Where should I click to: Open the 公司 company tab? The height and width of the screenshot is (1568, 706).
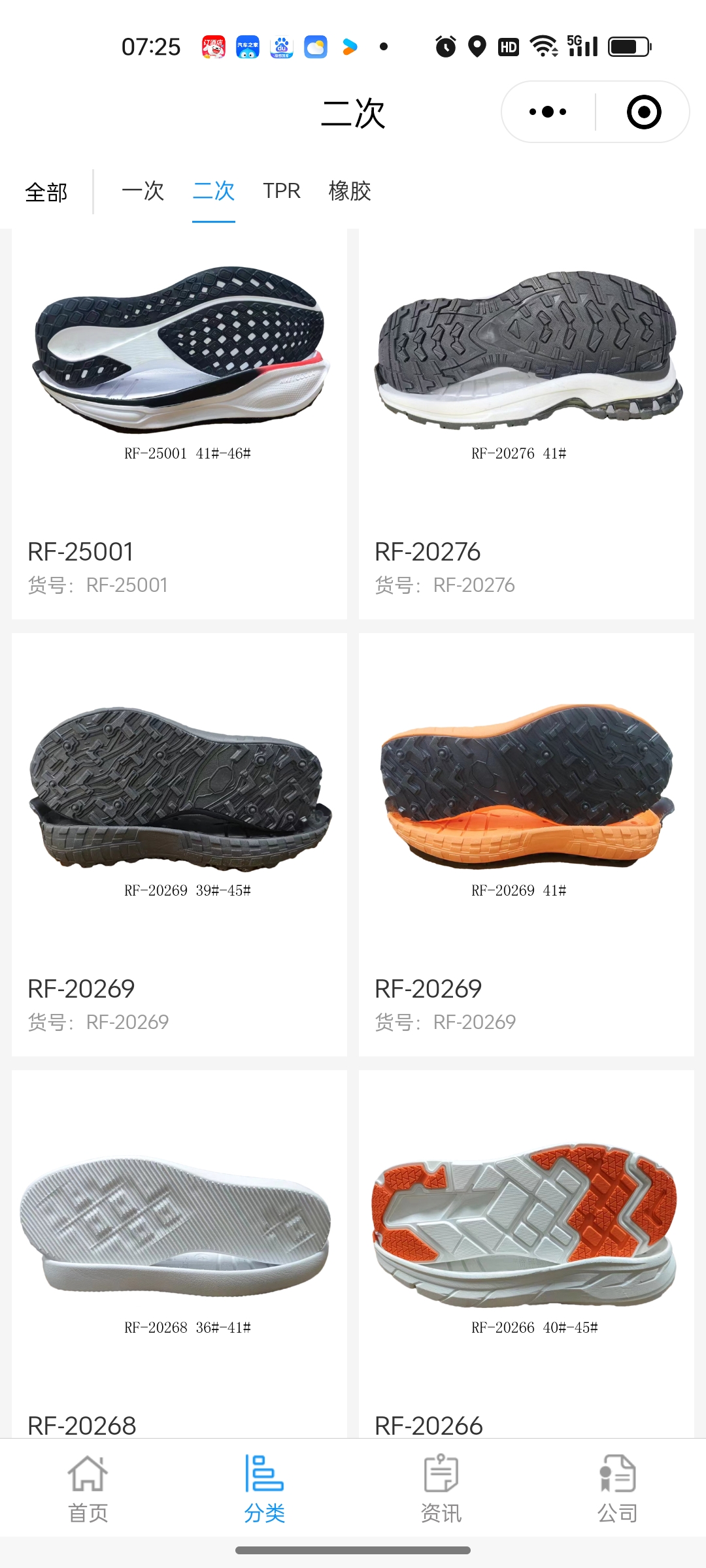617,1486
